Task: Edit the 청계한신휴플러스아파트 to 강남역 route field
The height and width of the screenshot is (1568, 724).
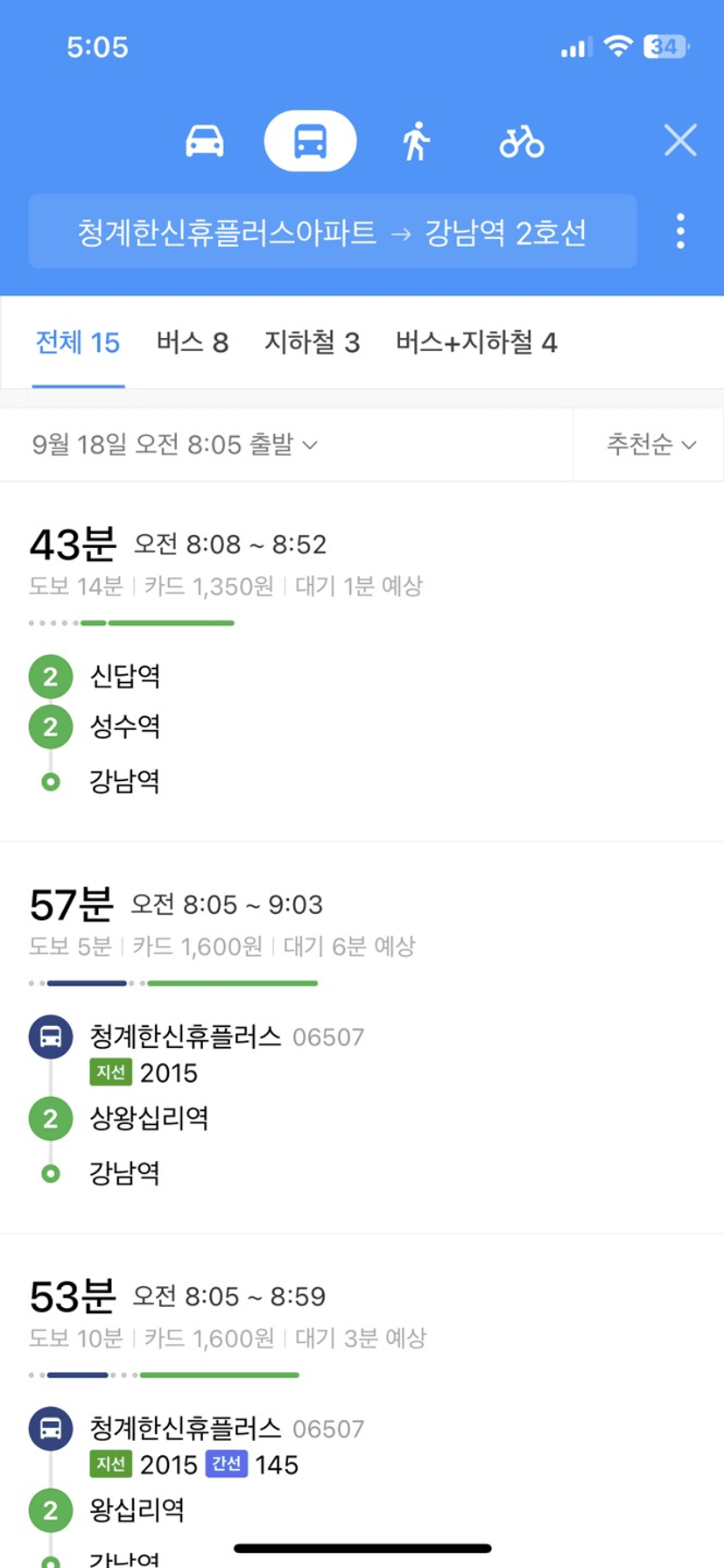Action: pos(333,232)
